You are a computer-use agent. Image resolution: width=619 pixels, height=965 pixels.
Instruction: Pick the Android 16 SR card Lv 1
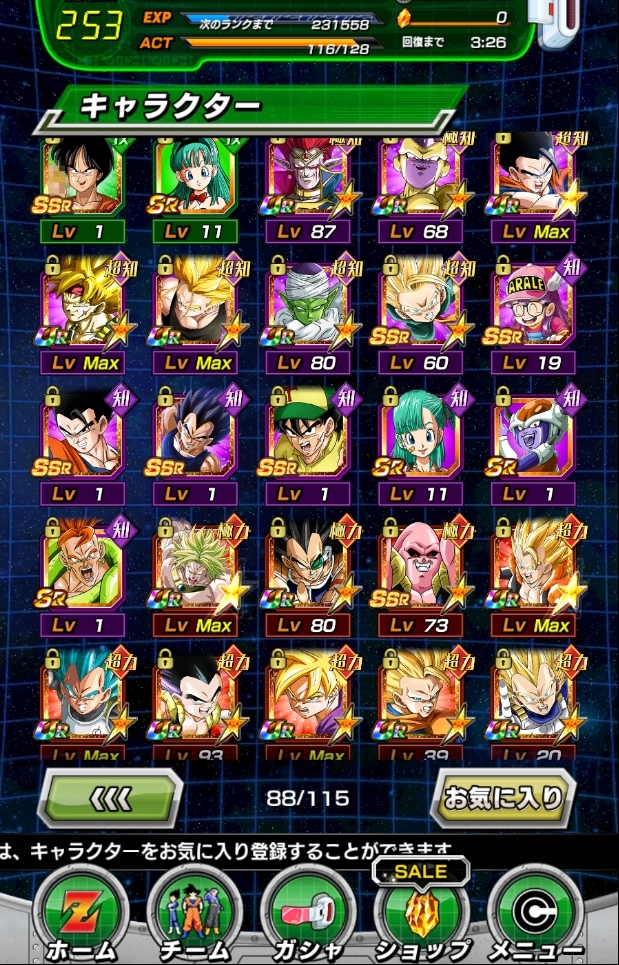[82, 566]
